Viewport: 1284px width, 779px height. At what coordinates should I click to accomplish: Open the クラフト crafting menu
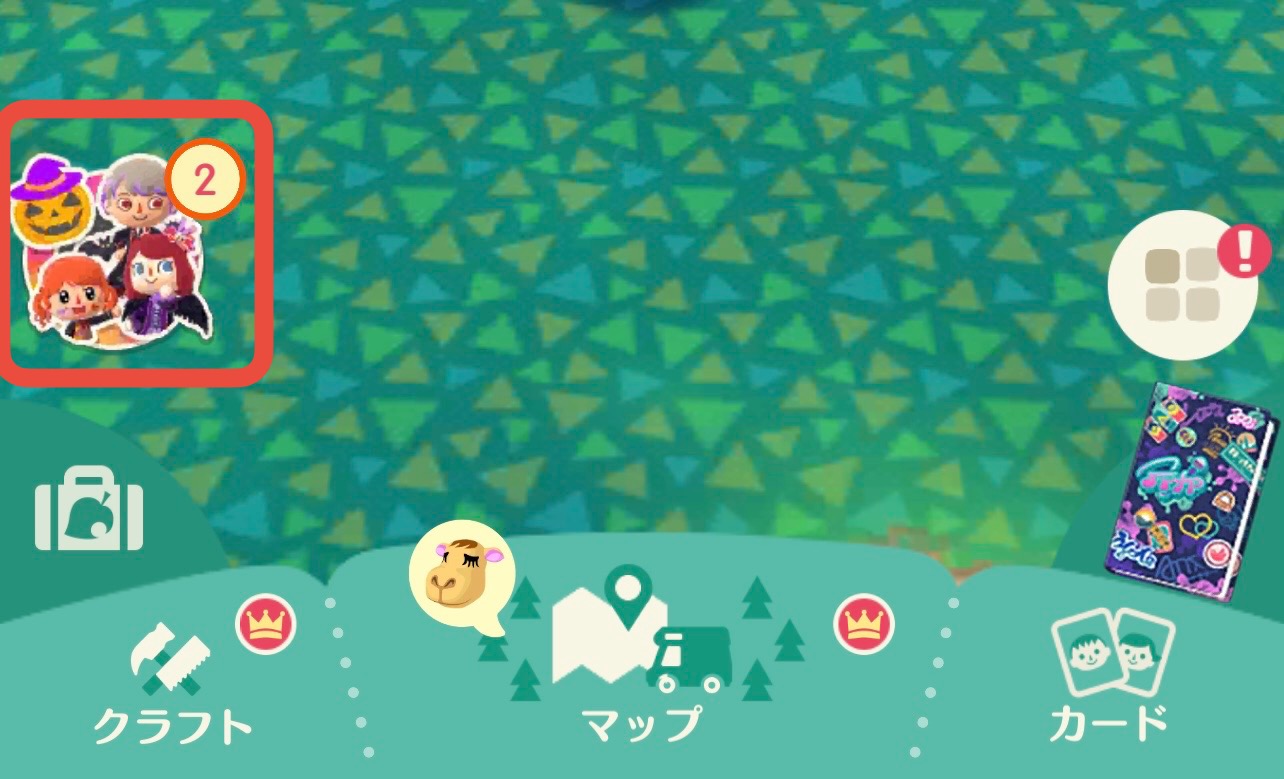click(x=173, y=680)
